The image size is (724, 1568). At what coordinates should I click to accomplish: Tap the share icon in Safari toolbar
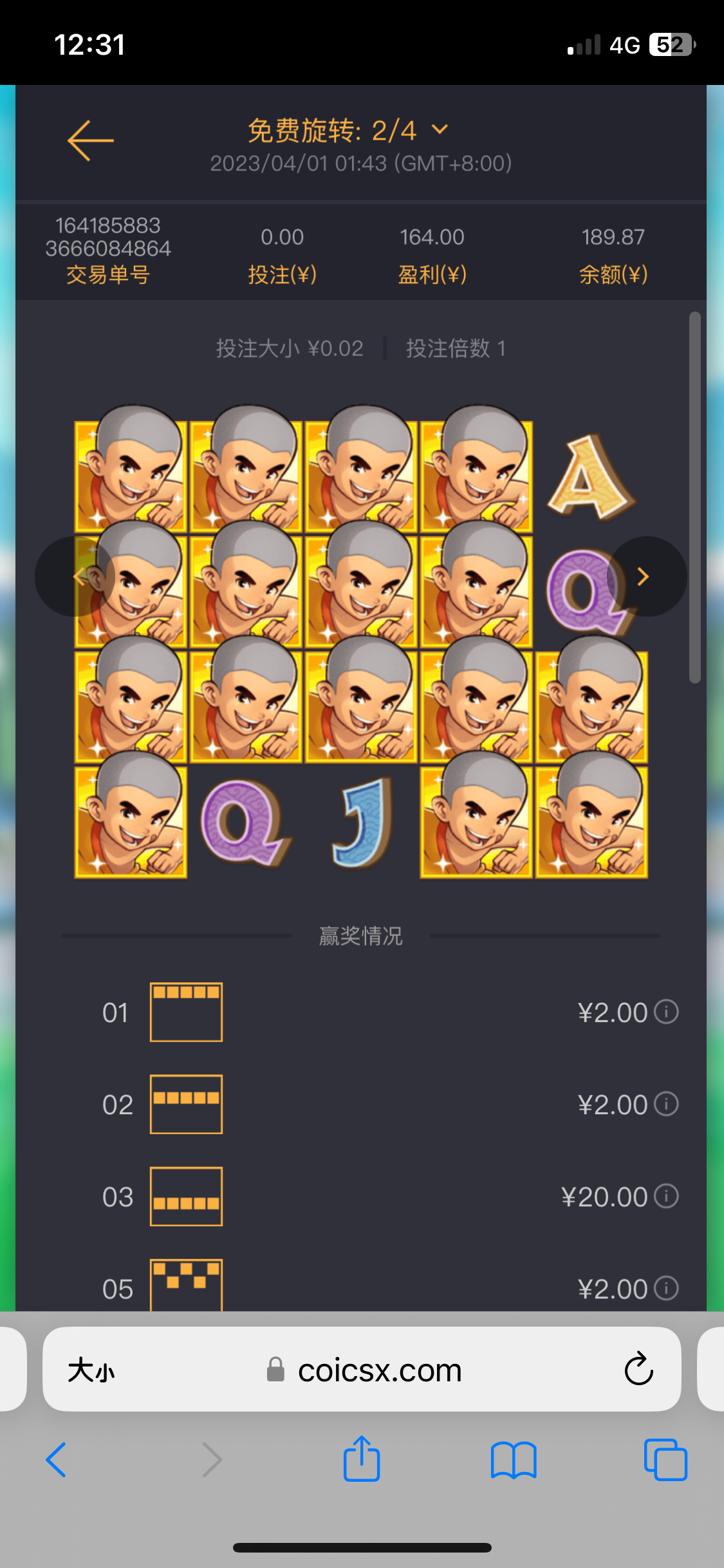(362, 1460)
